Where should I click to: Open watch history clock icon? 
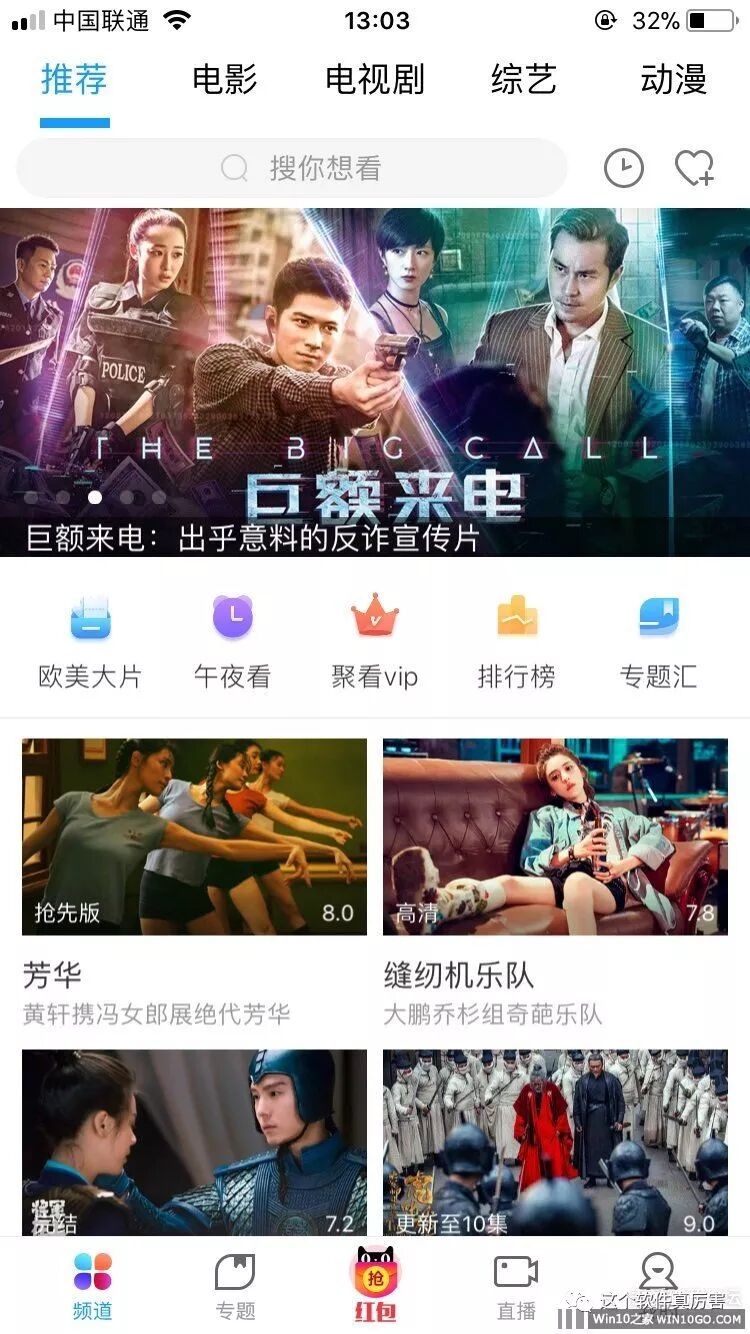(623, 168)
